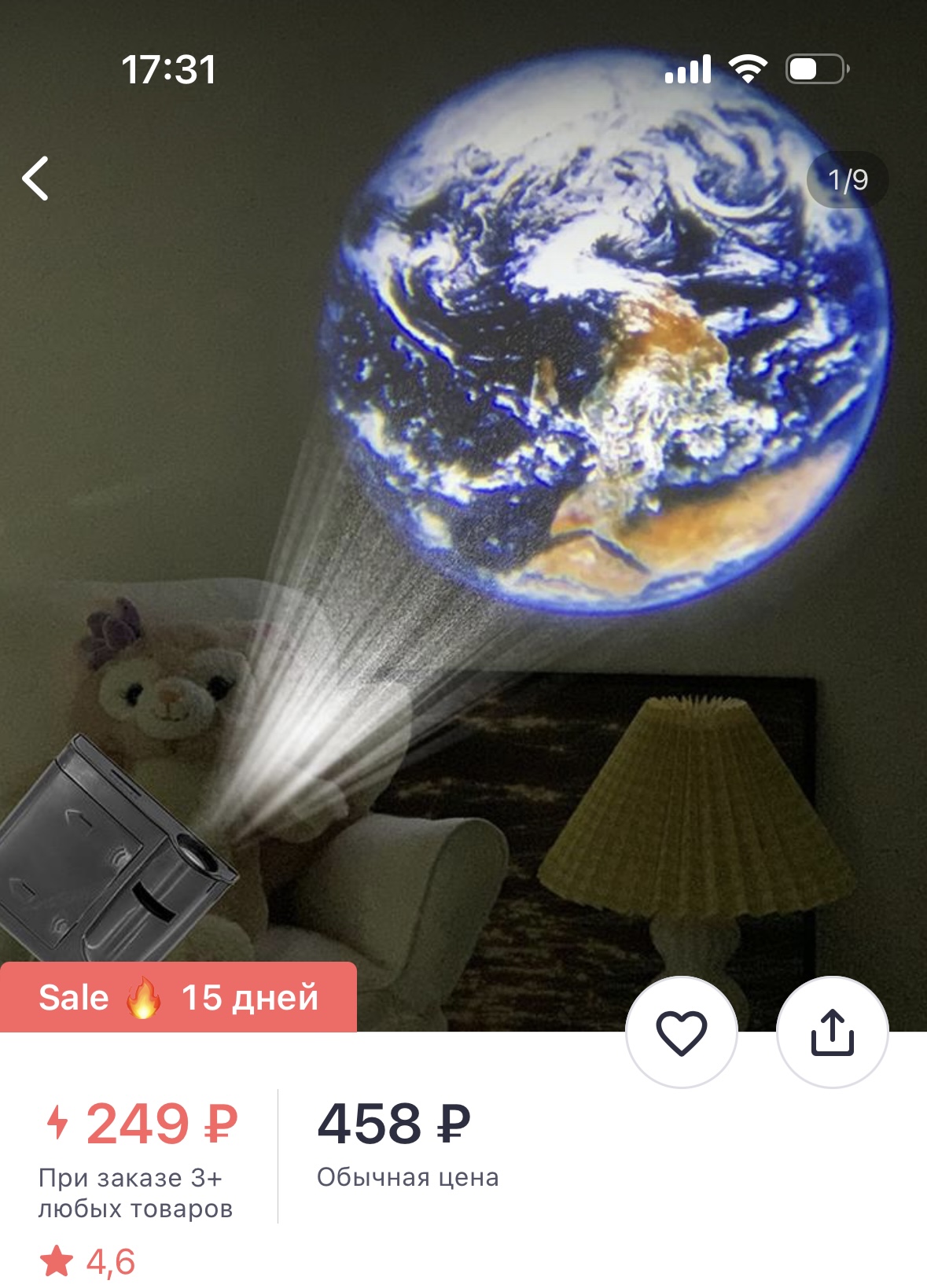The image size is (927, 1288).
Task: Add the projector to favorites with the heart
Action: pos(682,1032)
